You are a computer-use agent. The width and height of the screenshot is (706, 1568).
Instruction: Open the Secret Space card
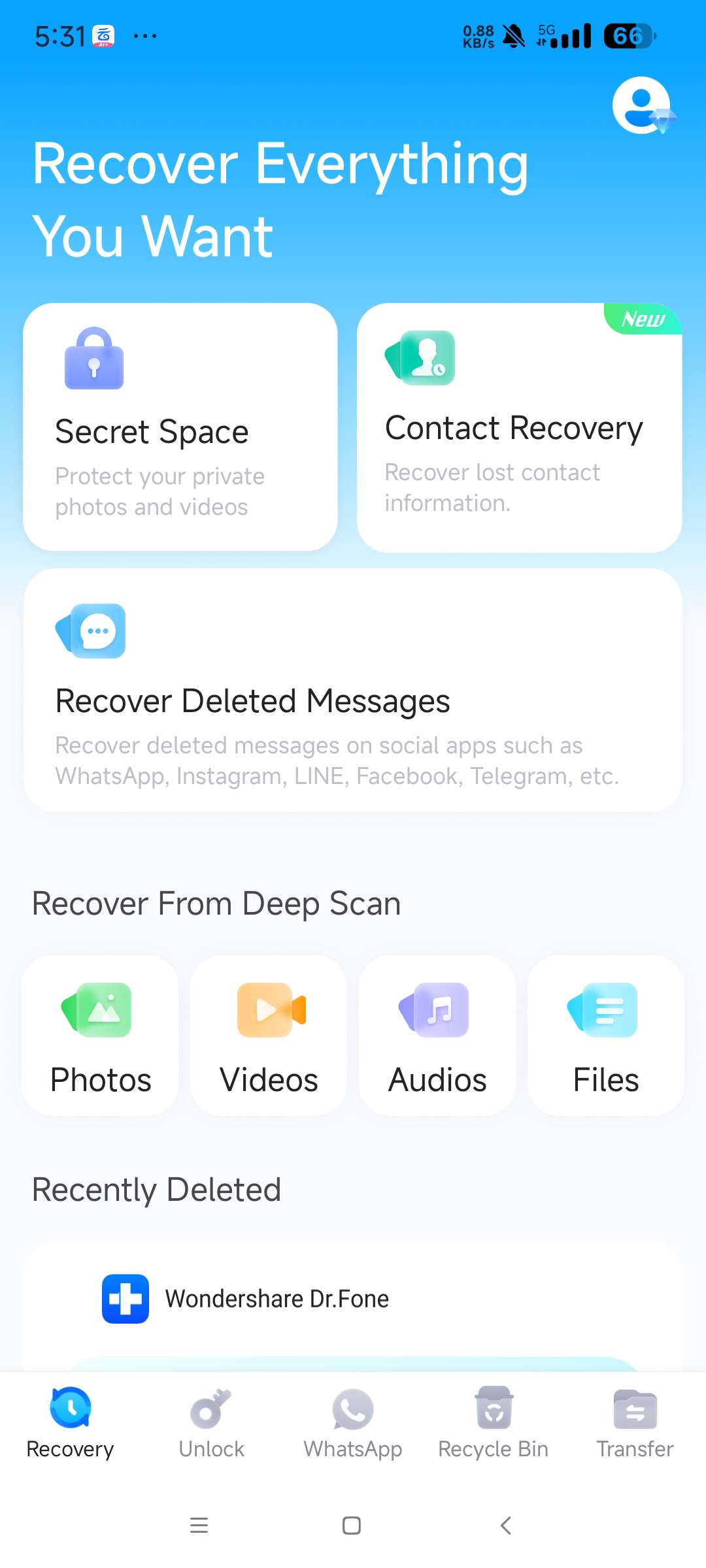coord(180,427)
